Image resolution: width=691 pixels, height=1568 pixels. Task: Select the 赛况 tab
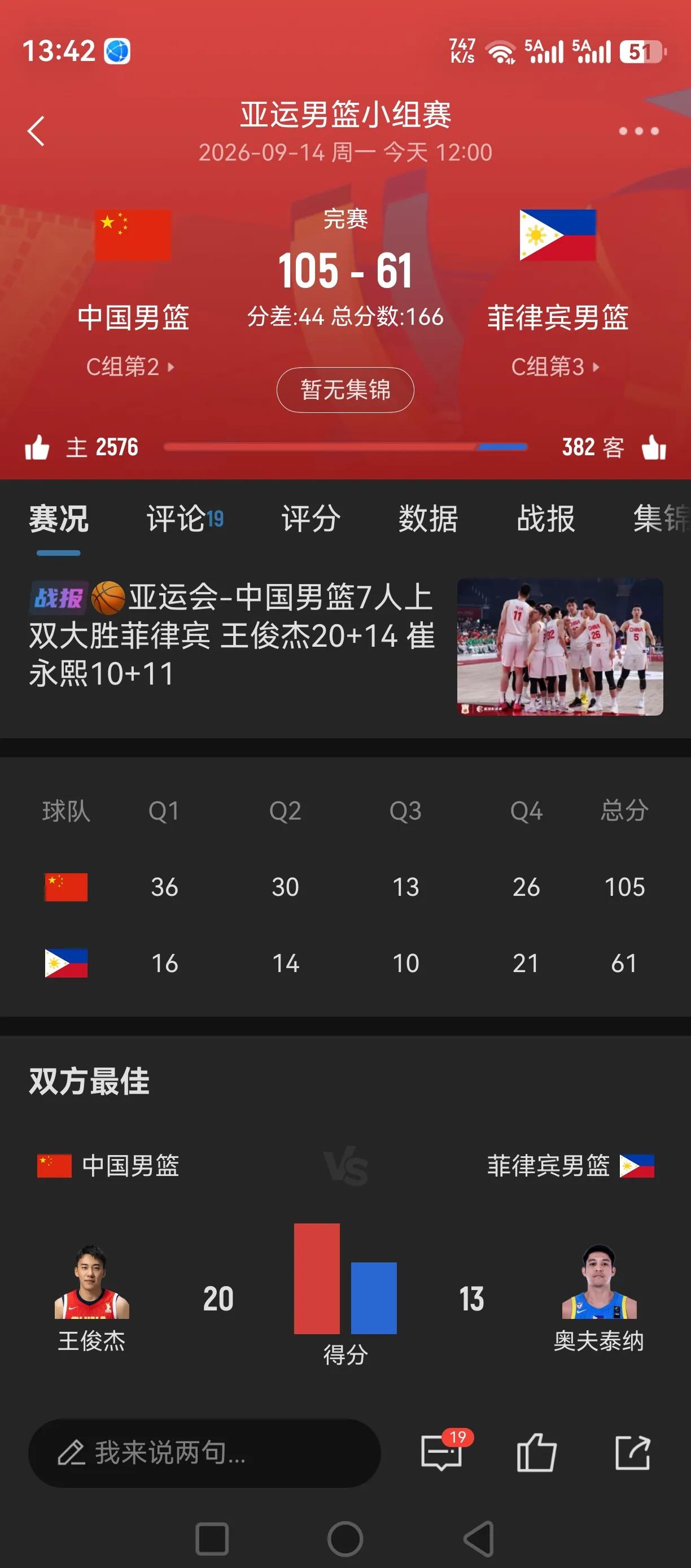(x=59, y=519)
